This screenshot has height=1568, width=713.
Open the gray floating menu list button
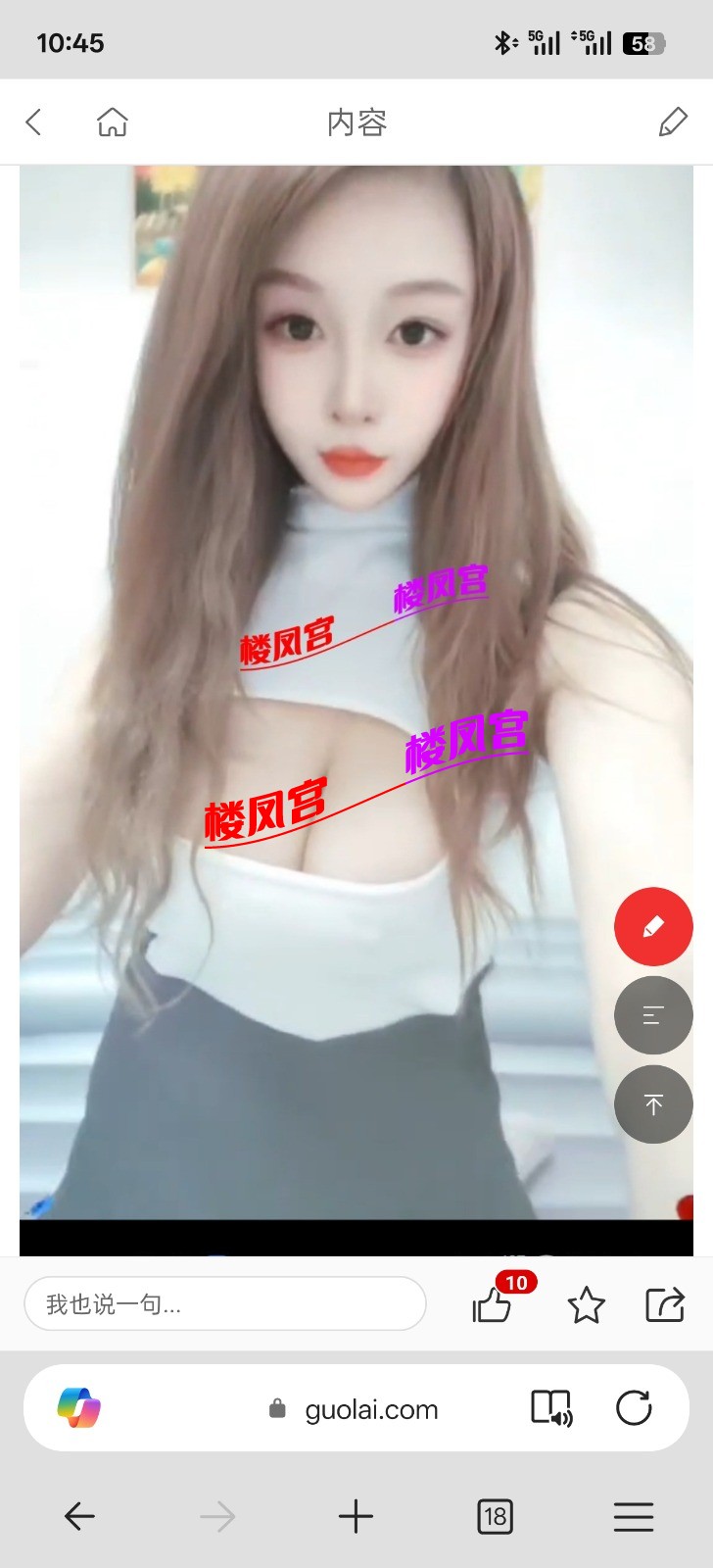[x=653, y=1015]
